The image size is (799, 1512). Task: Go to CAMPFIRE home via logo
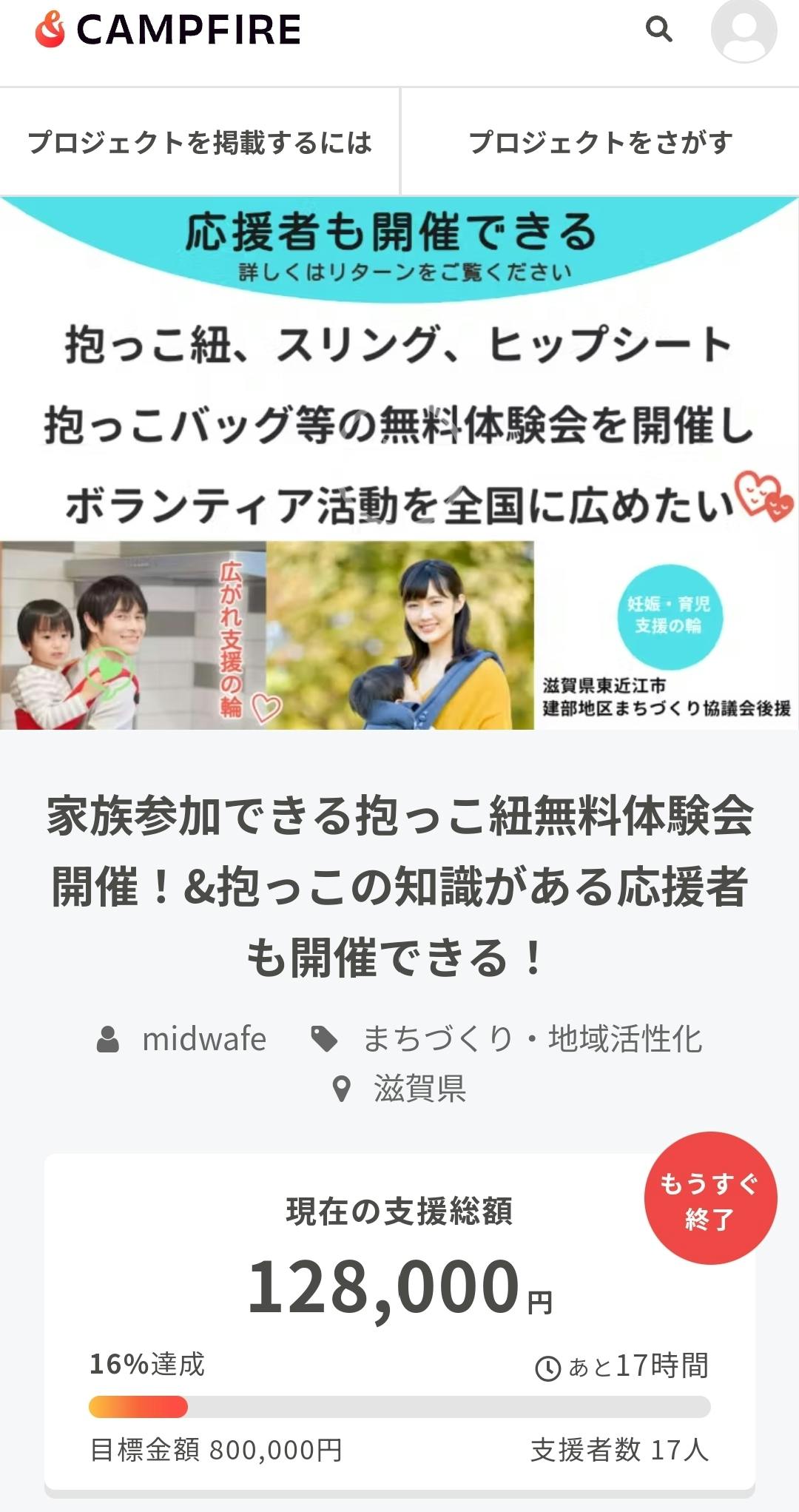click(168, 30)
